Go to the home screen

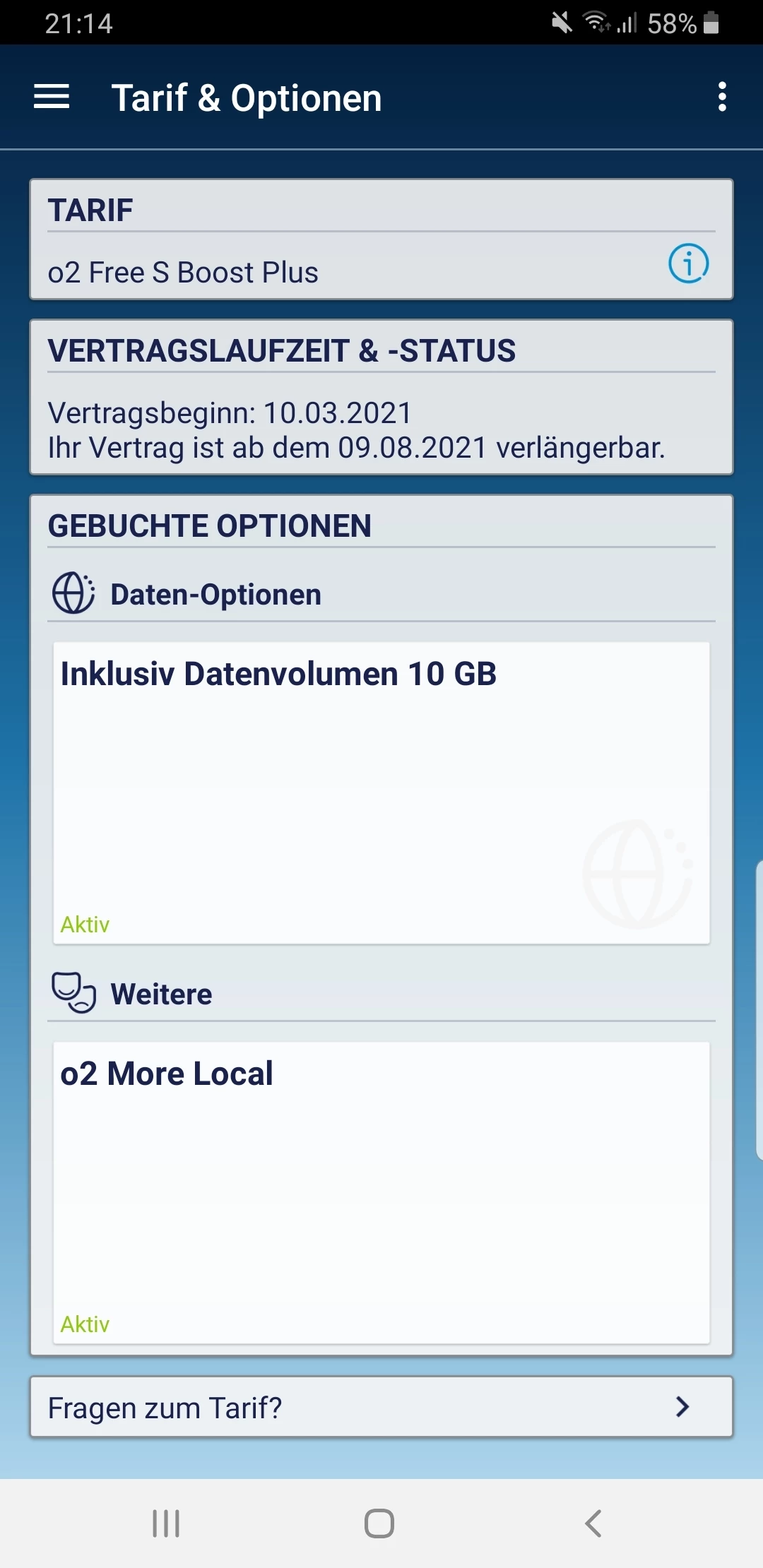[x=379, y=1524]
